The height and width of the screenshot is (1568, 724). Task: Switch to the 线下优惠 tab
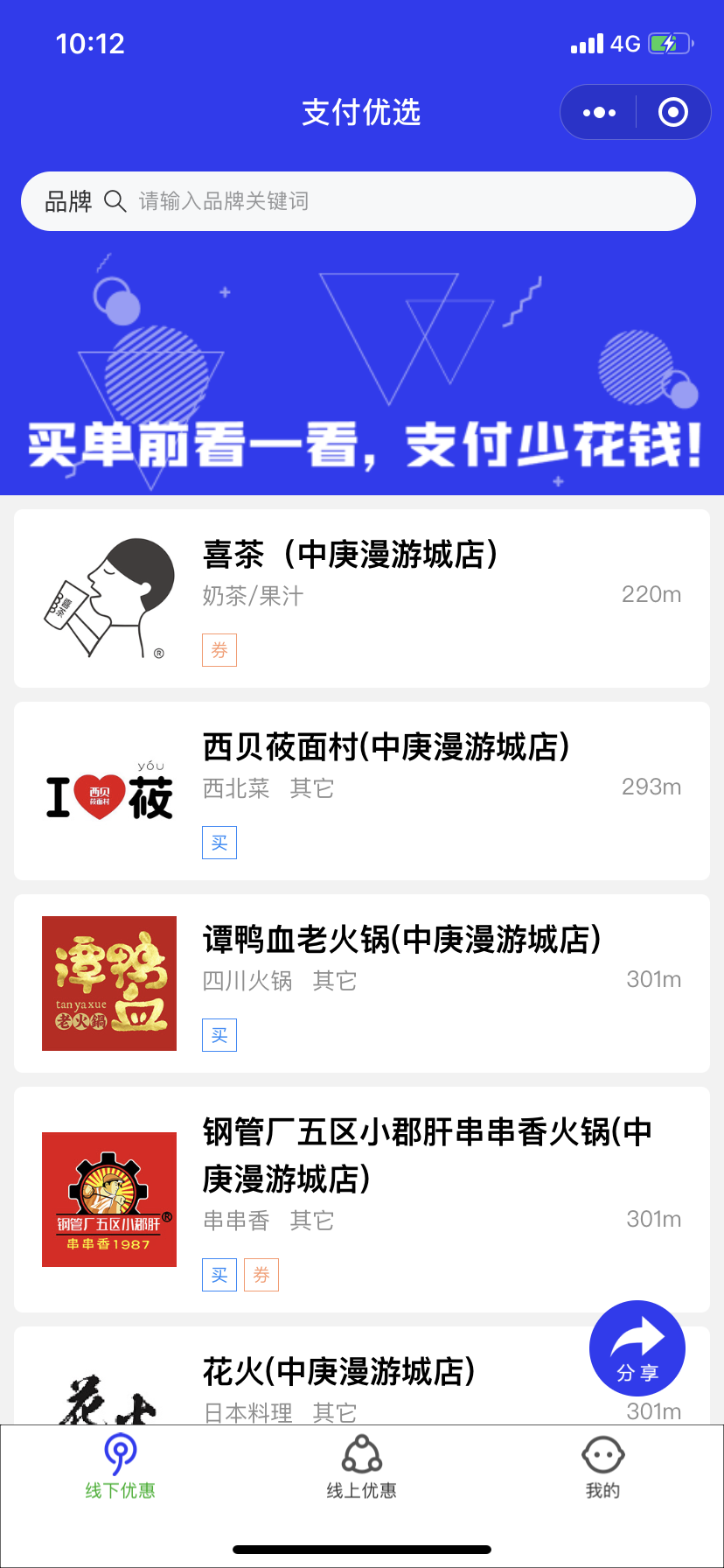(x=121, y=1467)
